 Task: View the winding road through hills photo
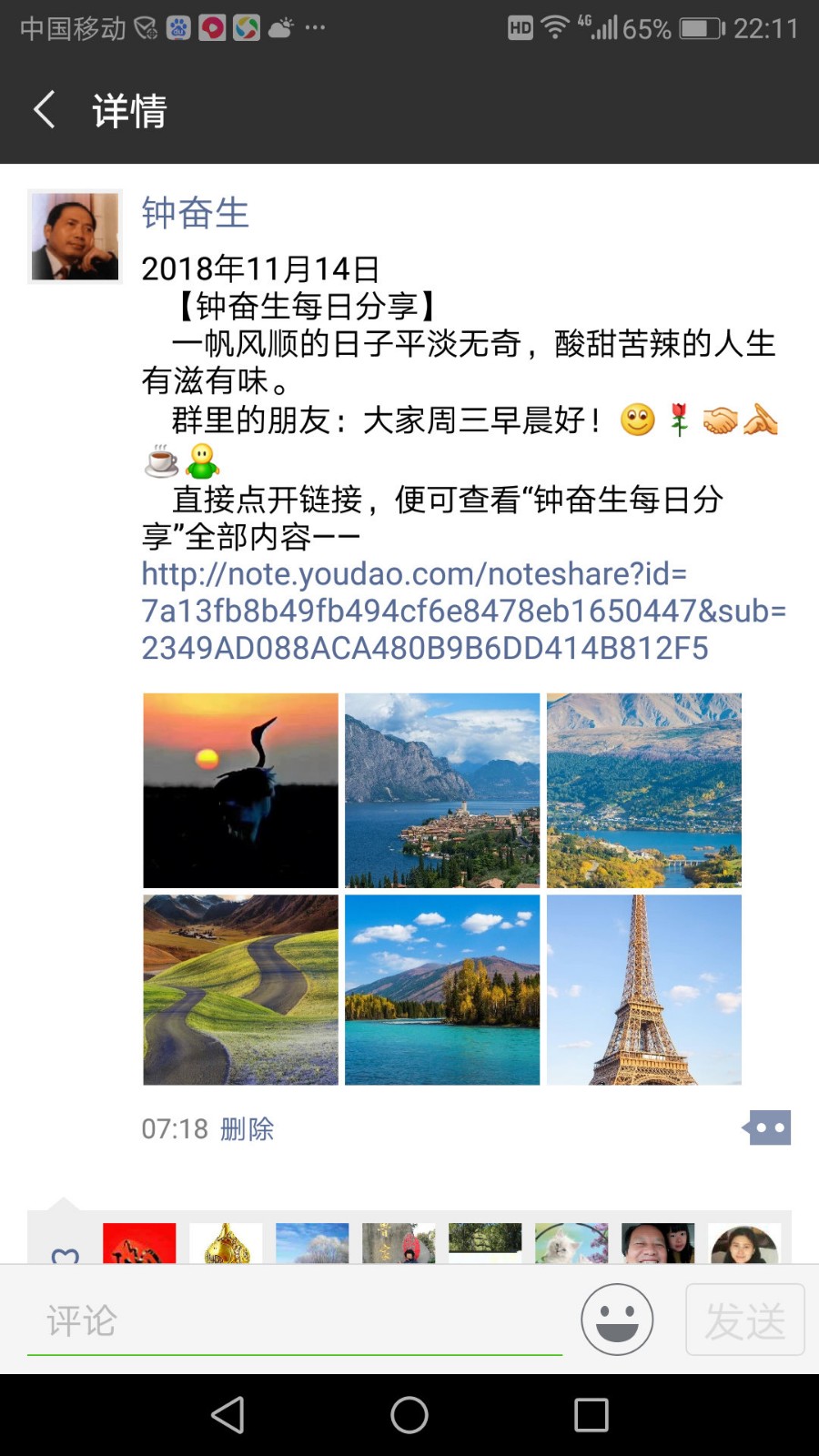tap(240, 990)
